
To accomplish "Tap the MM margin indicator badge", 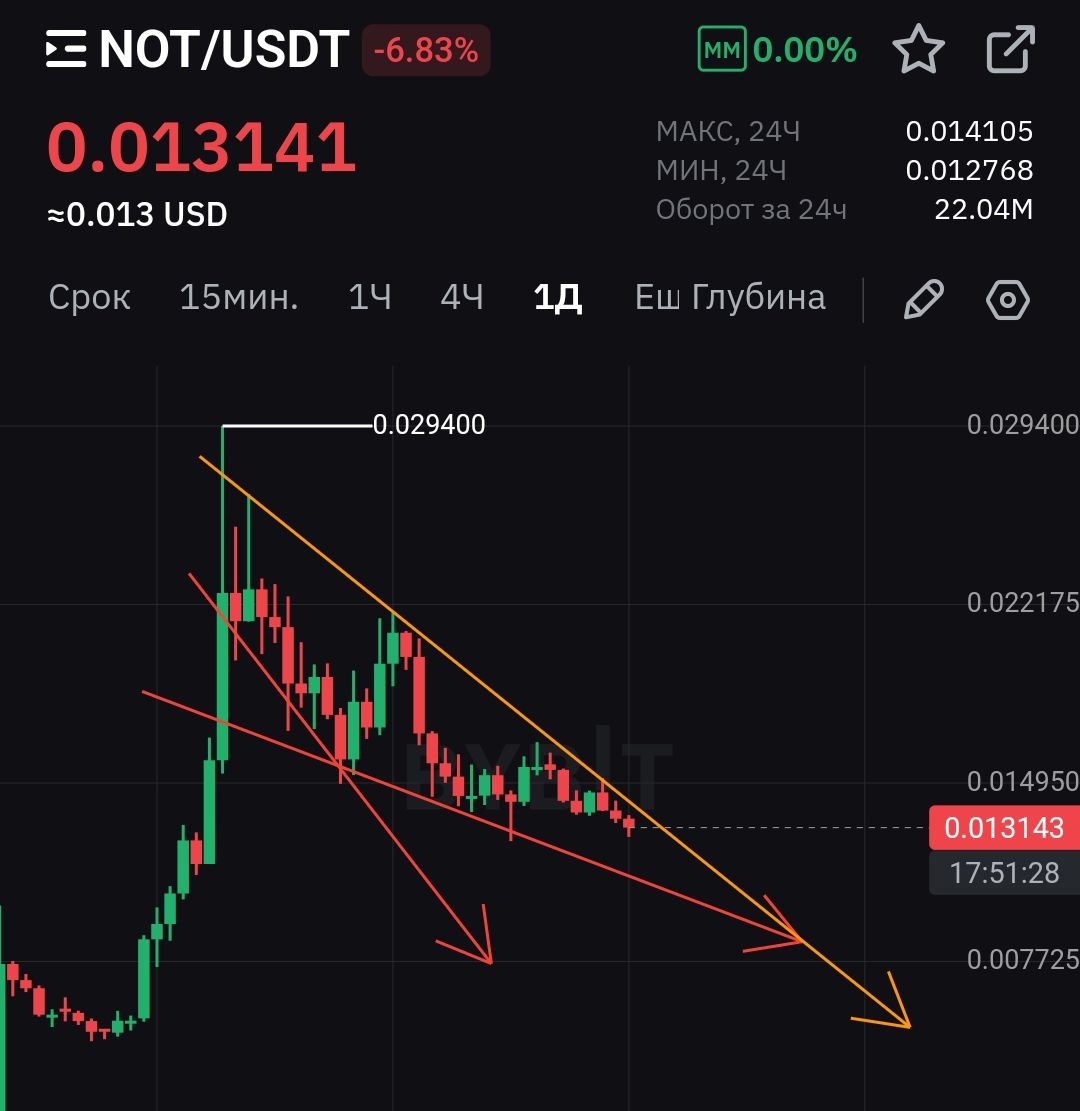I will click(x=722, y=50).
